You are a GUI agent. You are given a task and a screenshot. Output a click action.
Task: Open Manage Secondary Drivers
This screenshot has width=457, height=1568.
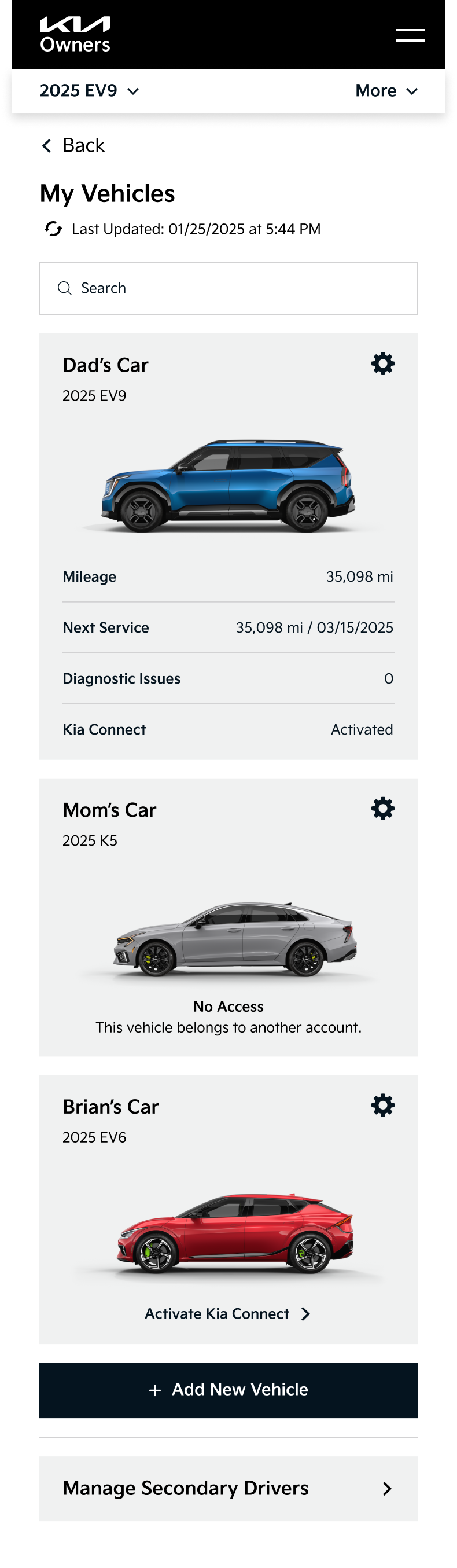(x=228, y=1488)
